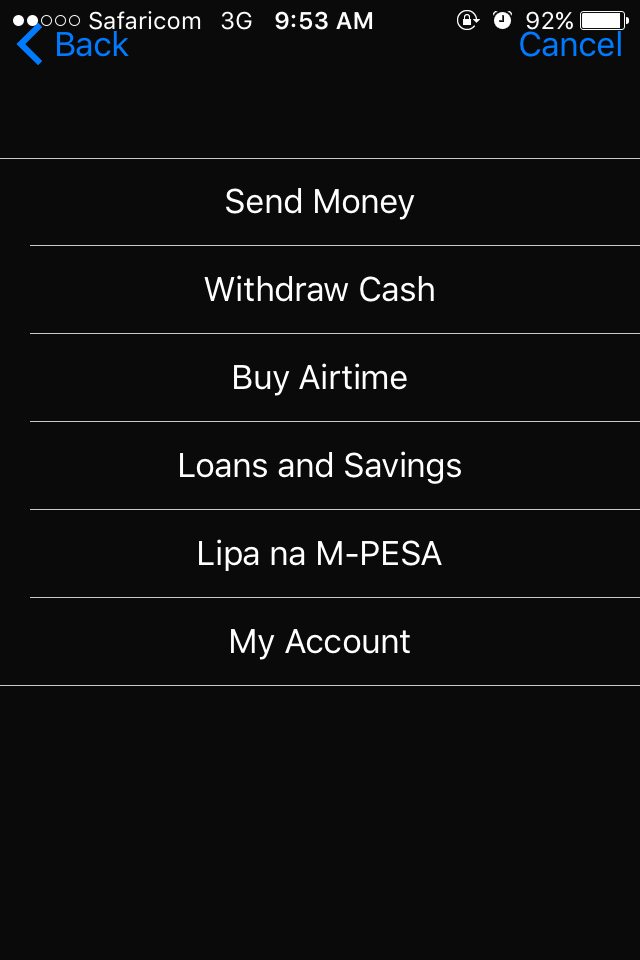Image resolution: width=640 pixels, height=960 pixels.
Task: Select Withdraw Cash
Action: coord(320,290)
